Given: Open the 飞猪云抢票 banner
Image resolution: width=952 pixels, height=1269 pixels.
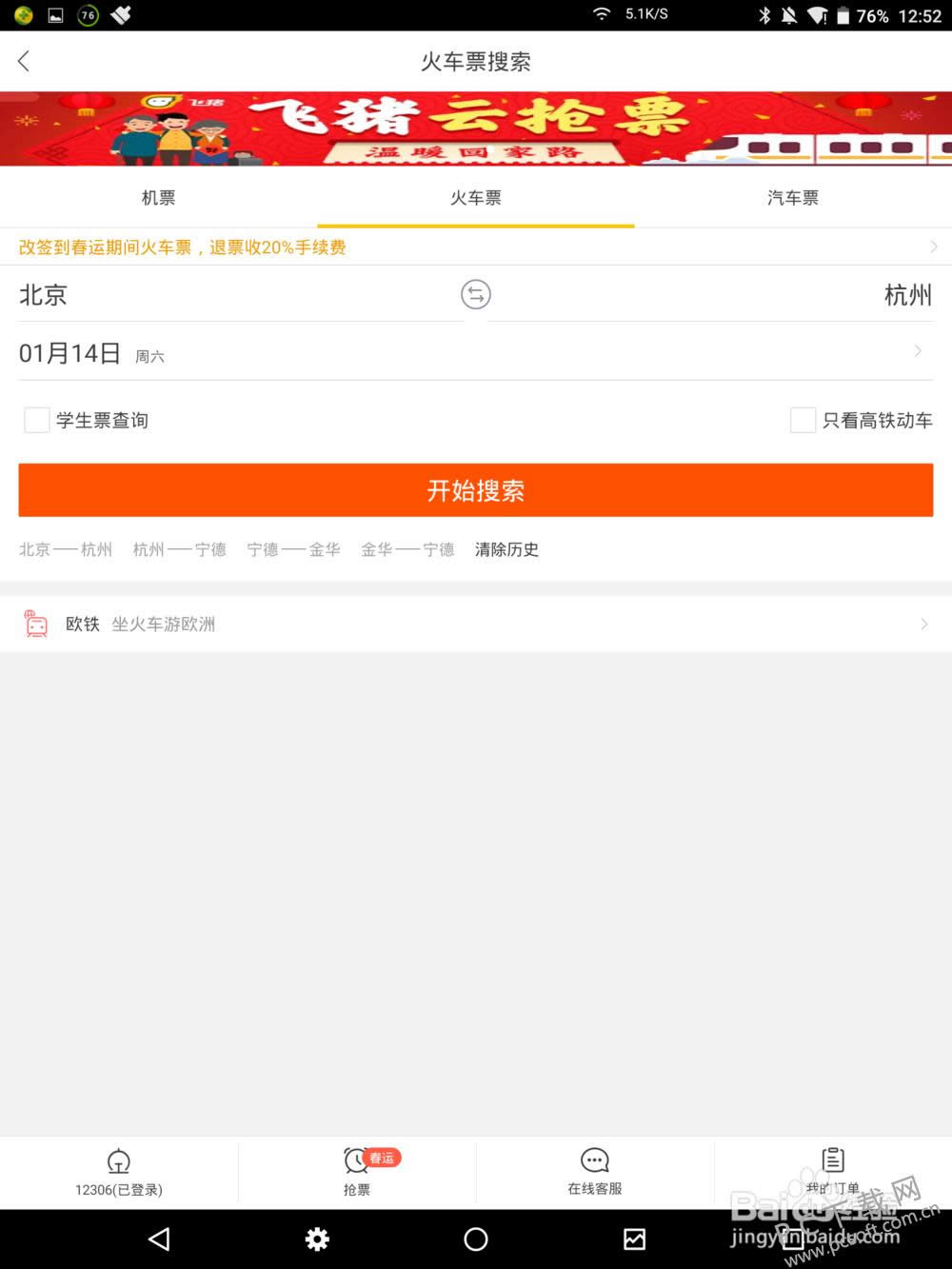Looking at the screenshot, I should 476,129.
